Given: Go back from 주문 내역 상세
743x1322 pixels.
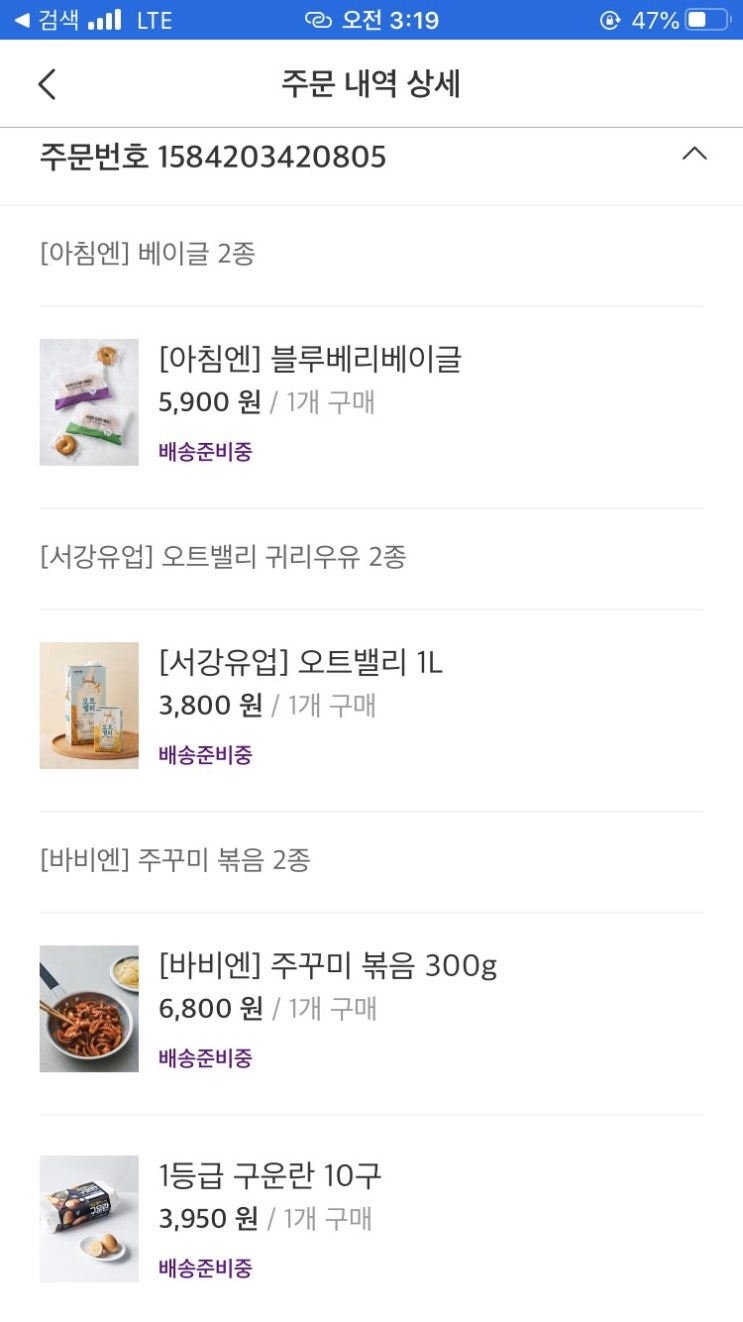Looking at the screenshot, I should [x=47, y=84].
